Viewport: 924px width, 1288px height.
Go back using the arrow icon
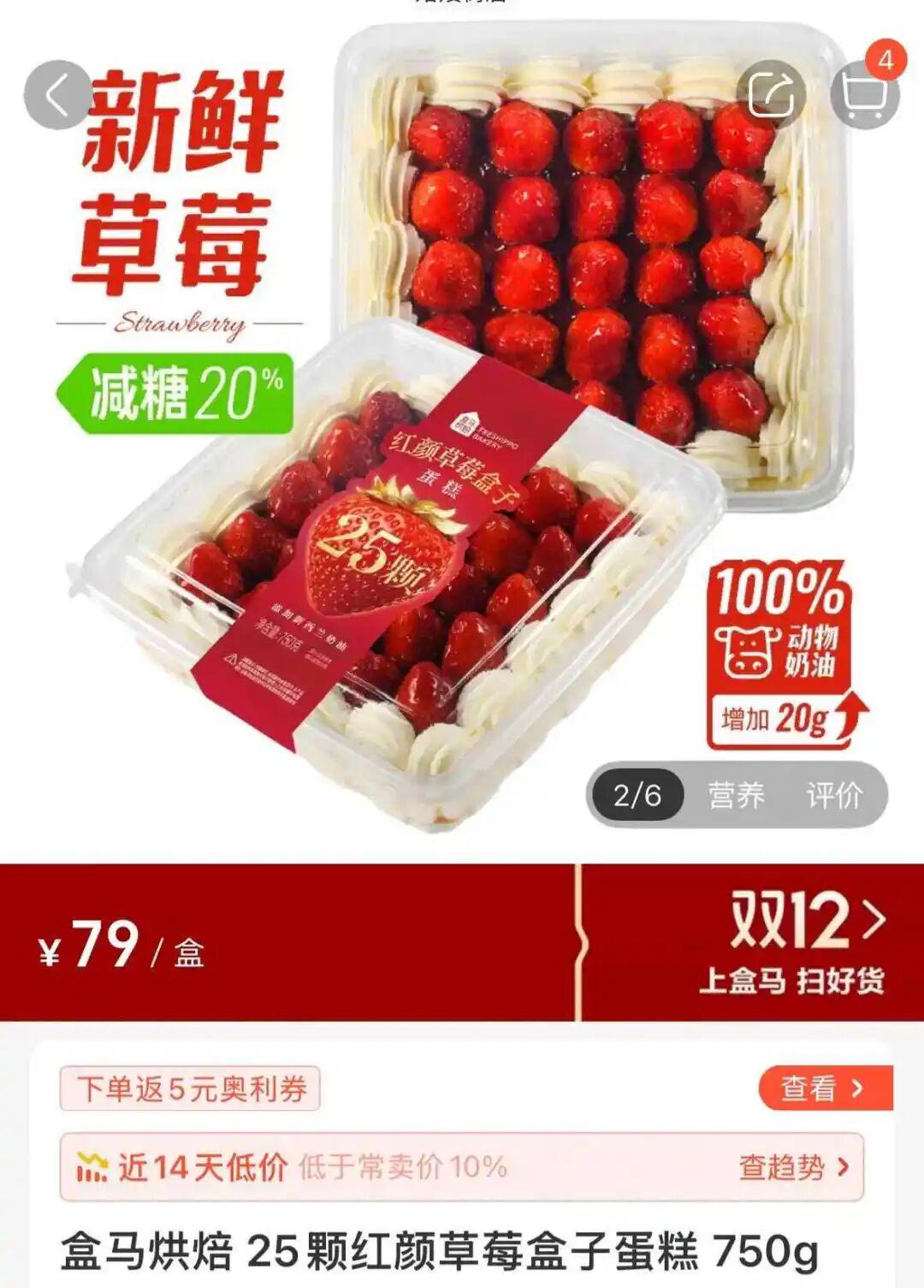pos(56,96)
